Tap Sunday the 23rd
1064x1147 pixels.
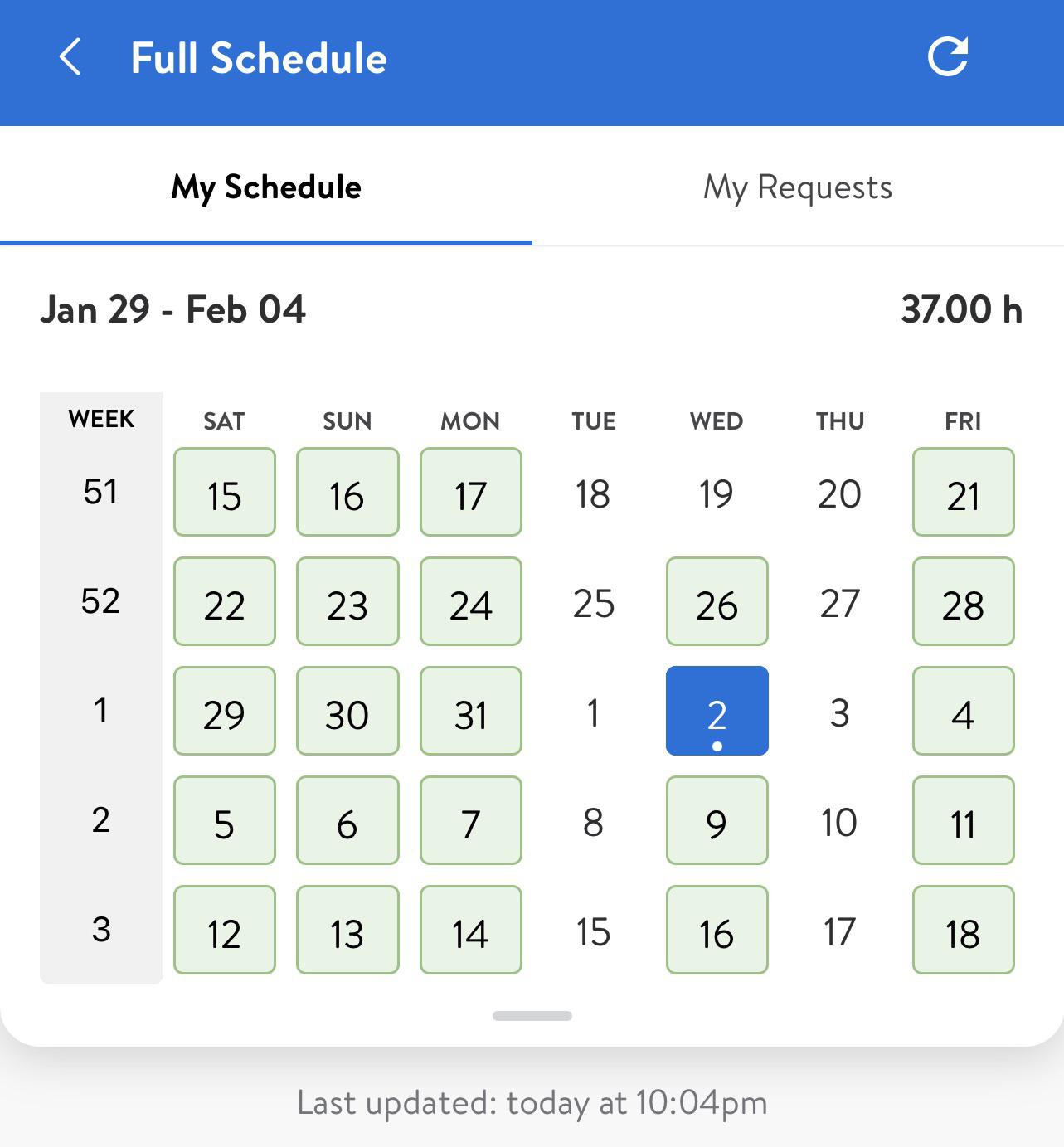click(x=347, y=602)
